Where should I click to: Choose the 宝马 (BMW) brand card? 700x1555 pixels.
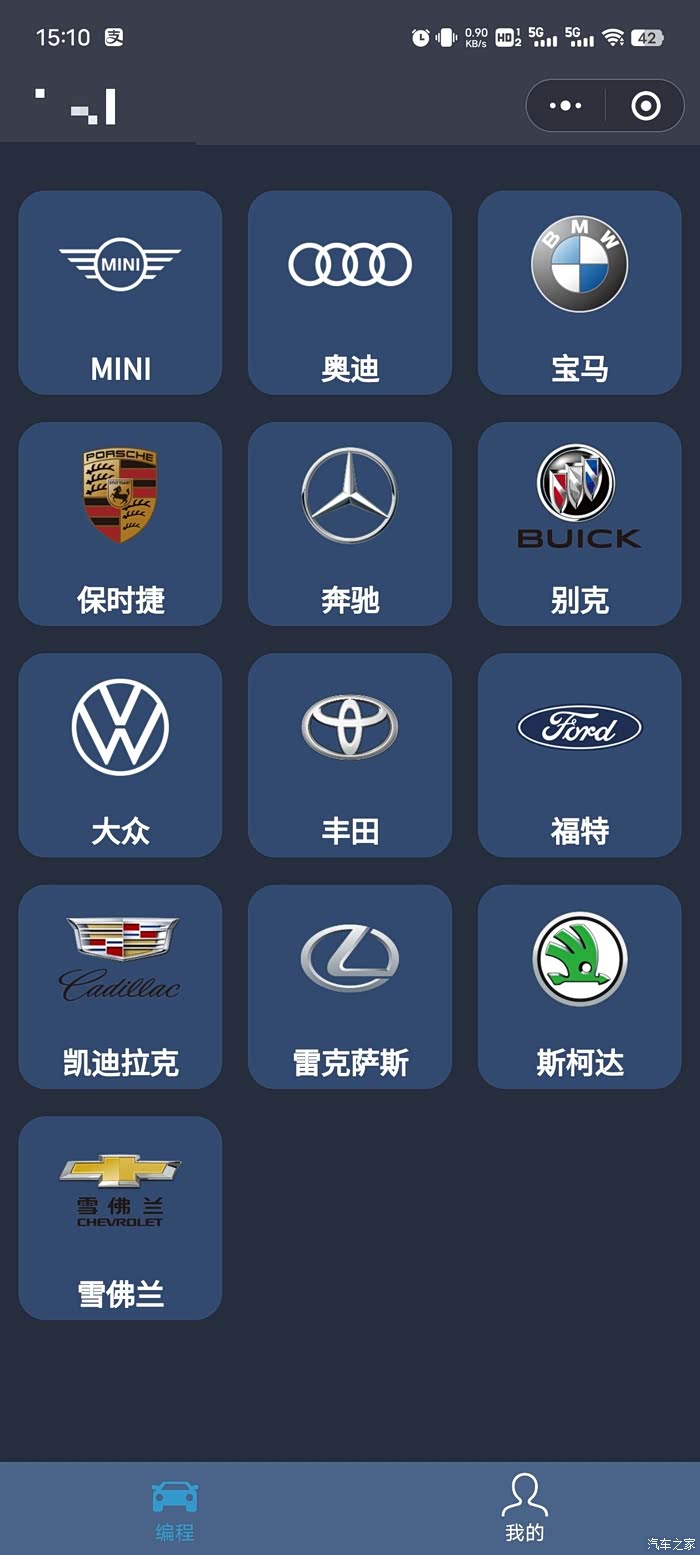click(x=580, y=293)
